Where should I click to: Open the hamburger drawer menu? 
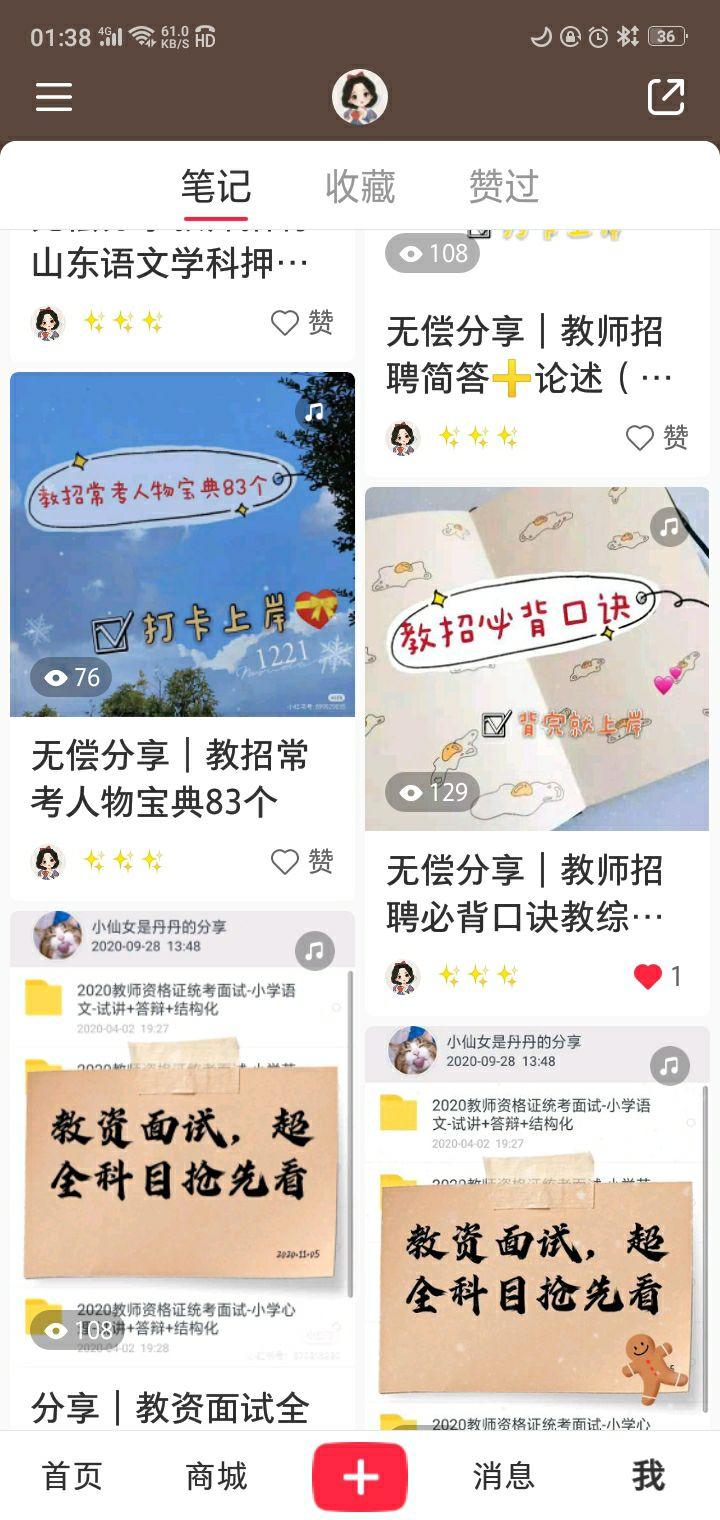click(x=54, y=97)
